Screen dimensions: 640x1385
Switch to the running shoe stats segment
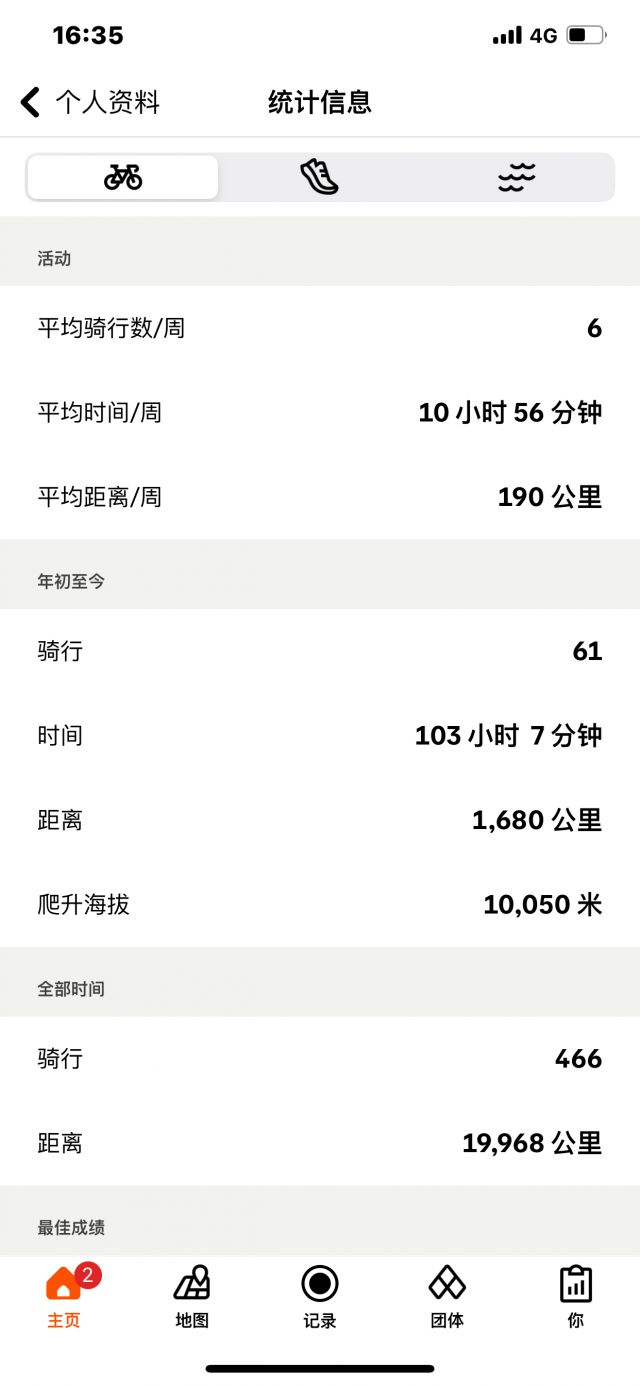click(x=319, y=178)
